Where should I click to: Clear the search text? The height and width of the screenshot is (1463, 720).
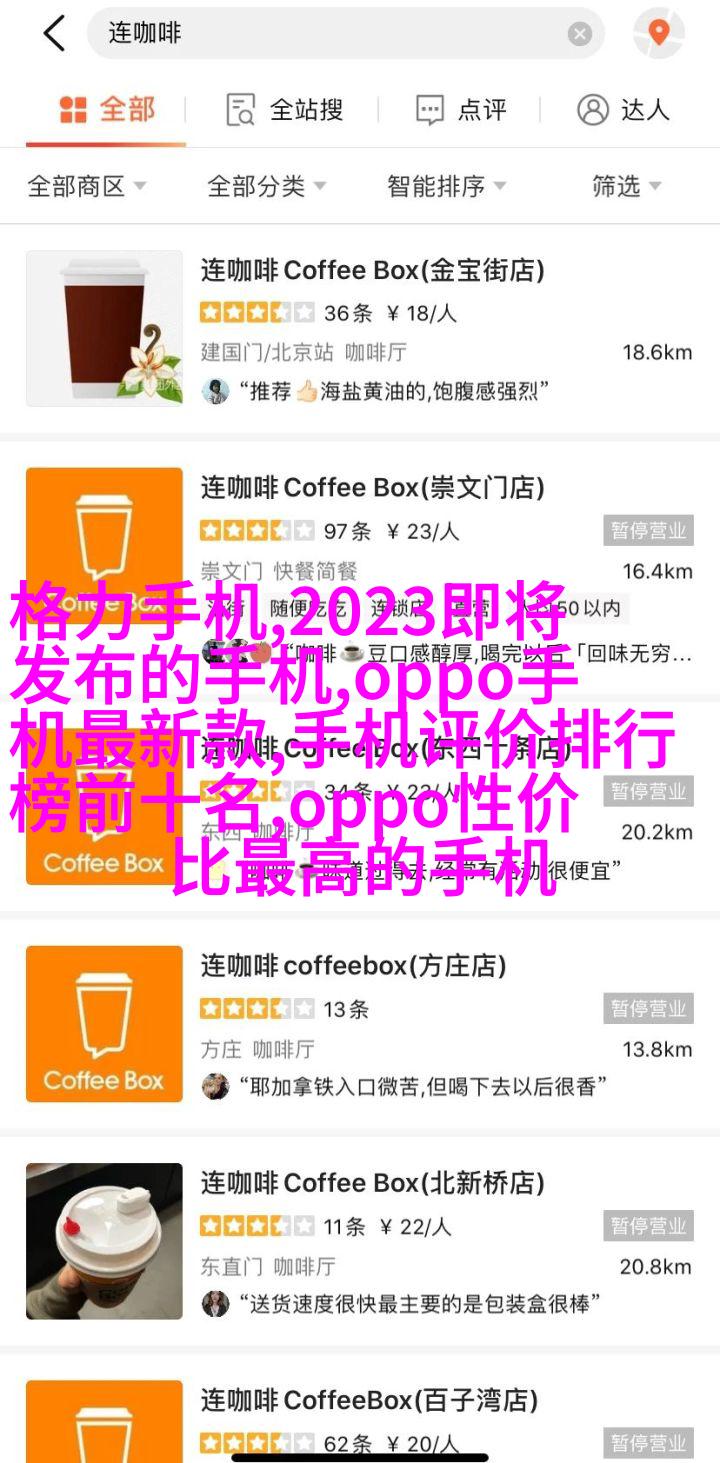(580, 34)
